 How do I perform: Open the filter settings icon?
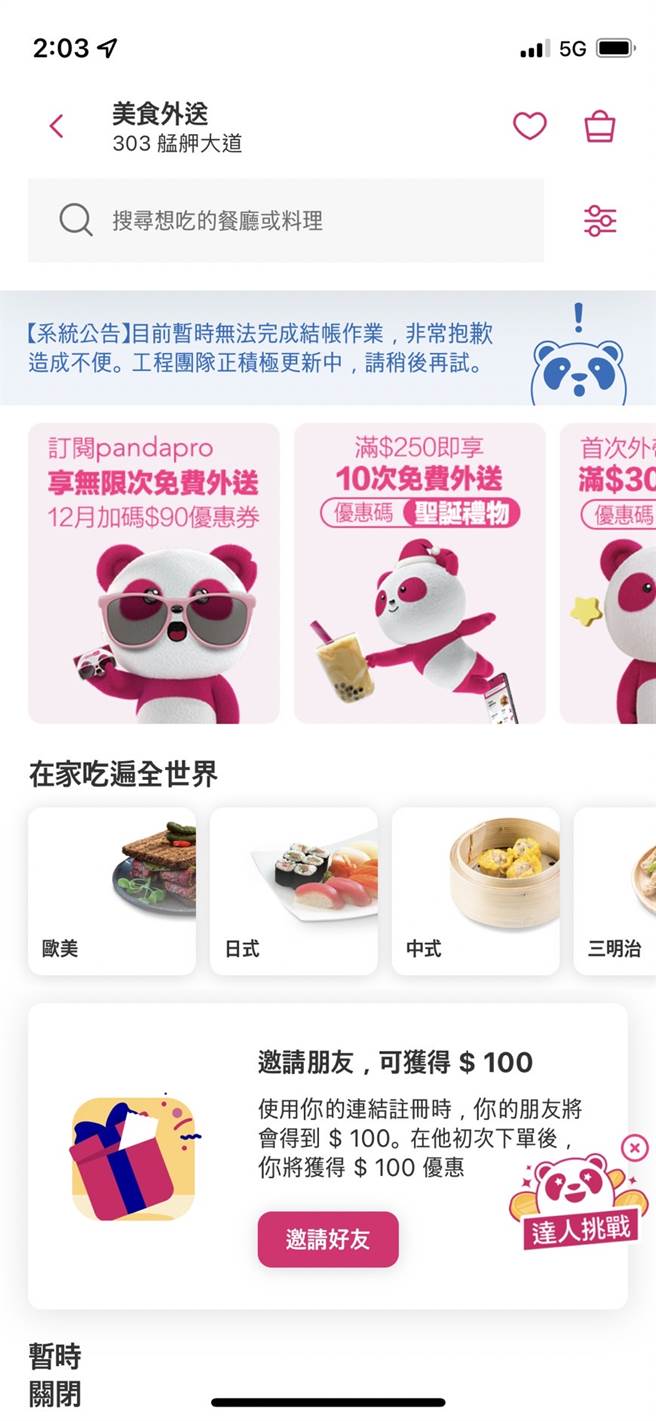pos(599,220)
